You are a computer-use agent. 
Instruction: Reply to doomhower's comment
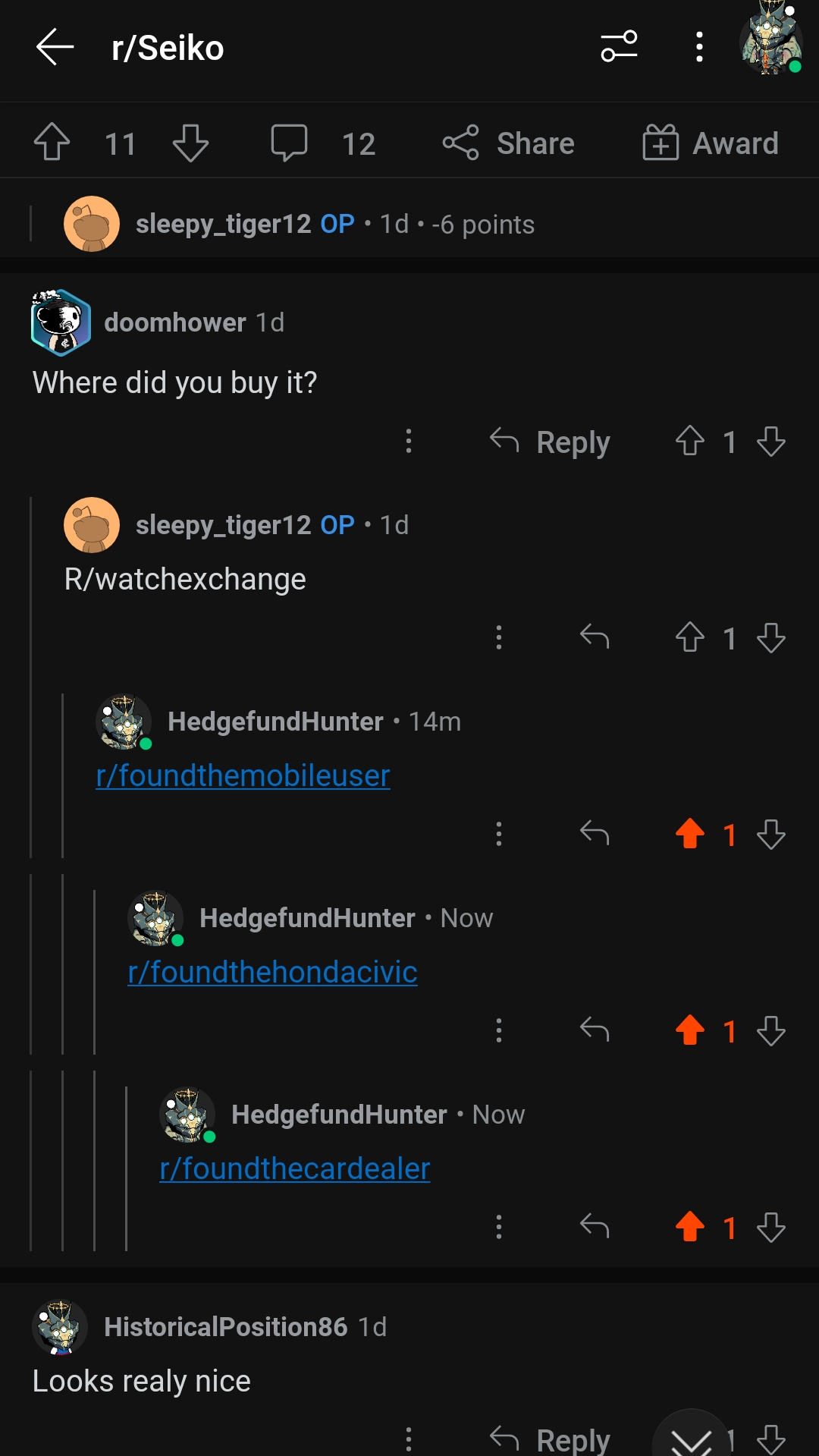[550, 442]
